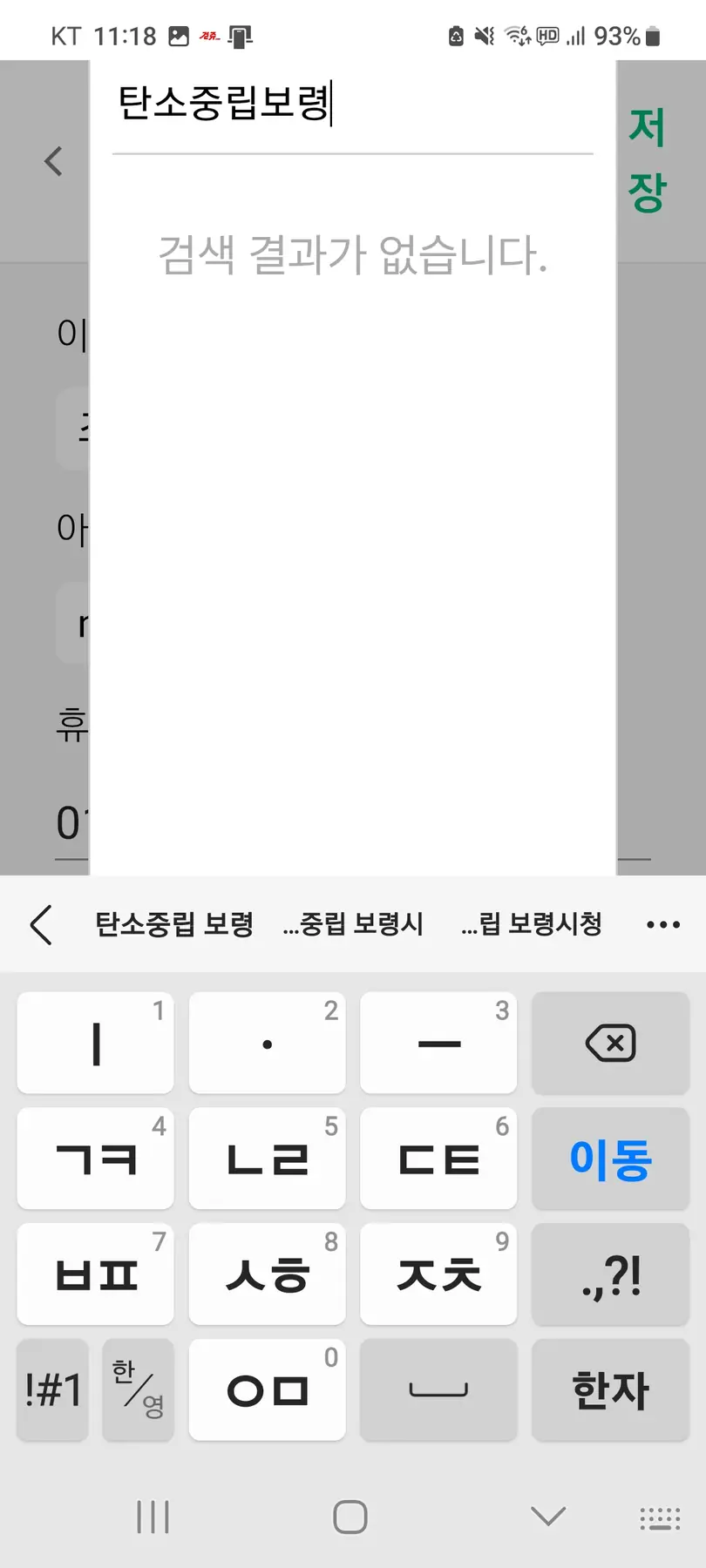The height and width of the screenshot is (1568, 706).
Task: Hit the blue 이동 go key
Action: point(610,1159)
